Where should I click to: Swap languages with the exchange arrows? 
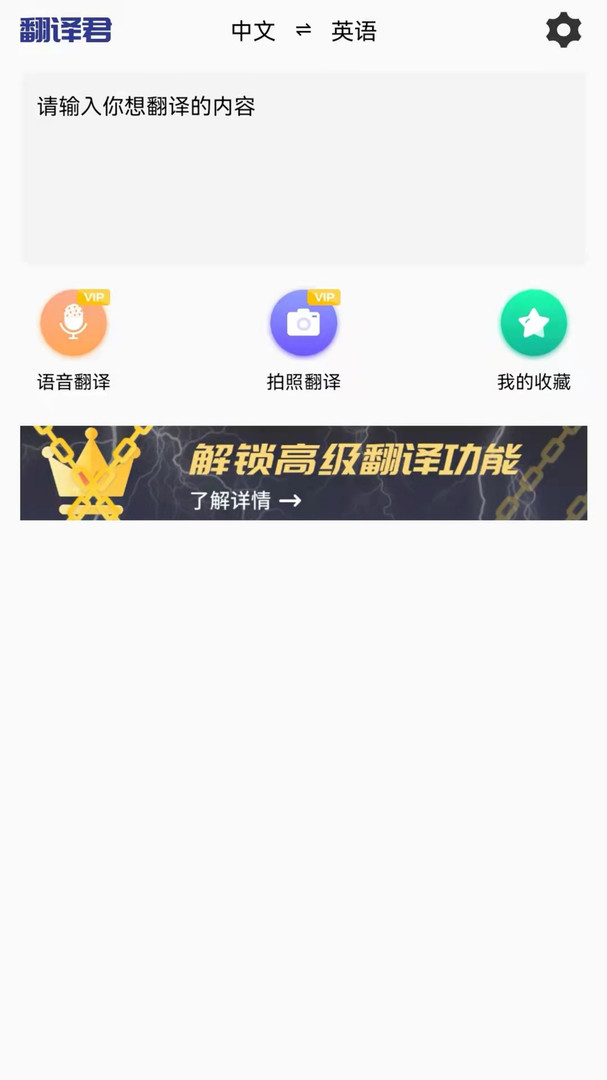[303, 30]
